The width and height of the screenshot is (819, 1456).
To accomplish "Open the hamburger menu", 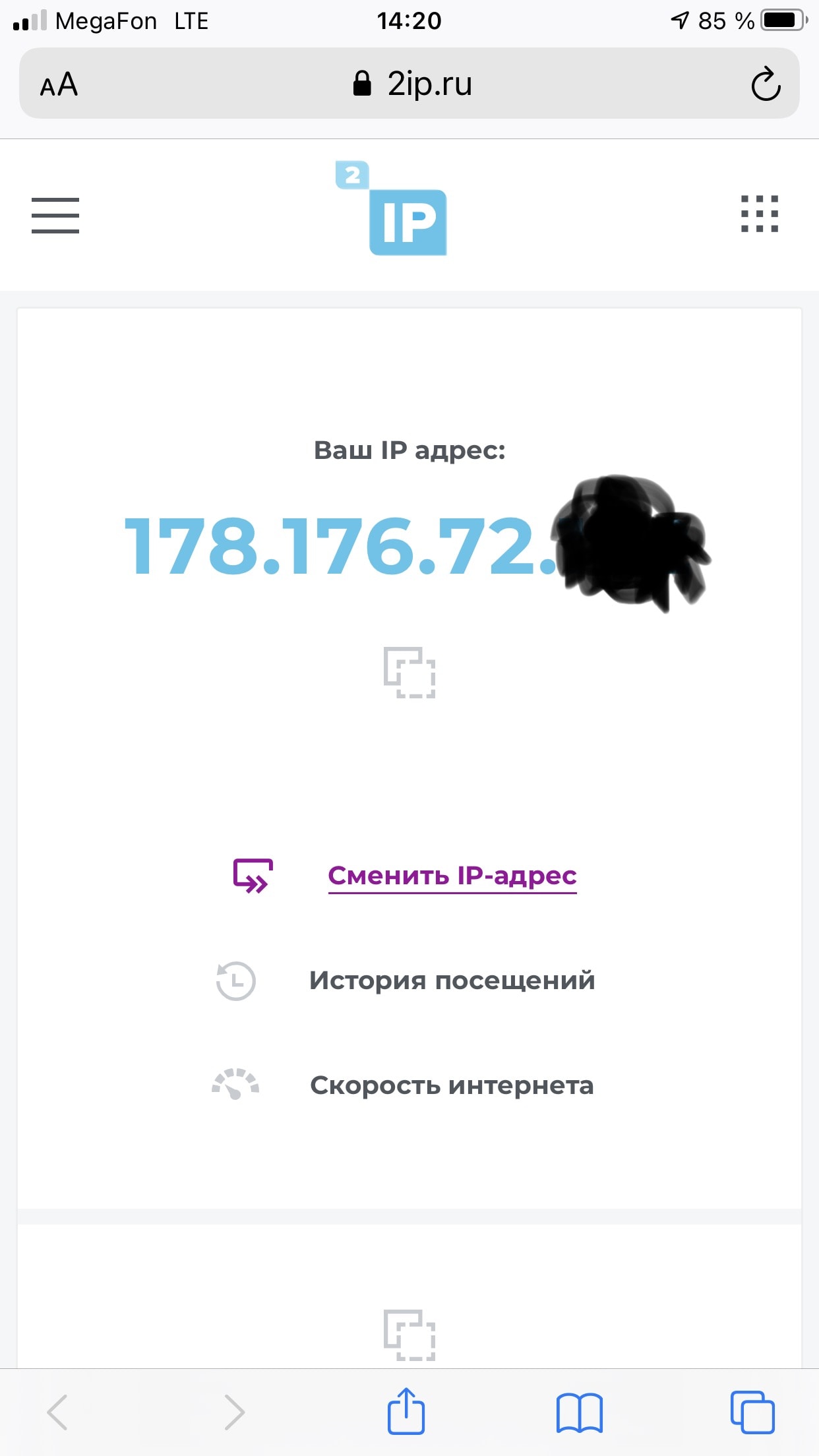I will (55, 215).
